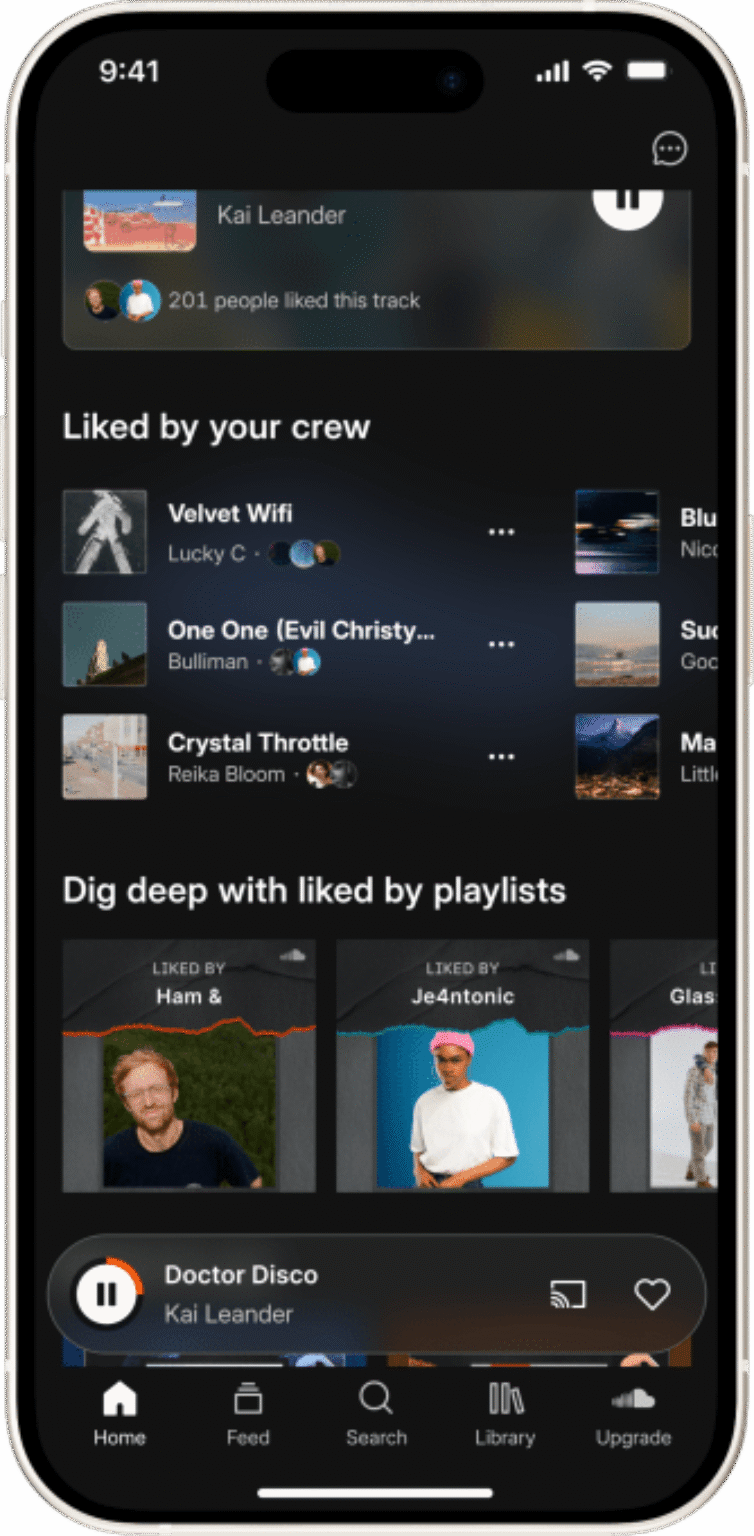
Task: Open three-dot menu for Crystal Throttle
Action: 501,756
